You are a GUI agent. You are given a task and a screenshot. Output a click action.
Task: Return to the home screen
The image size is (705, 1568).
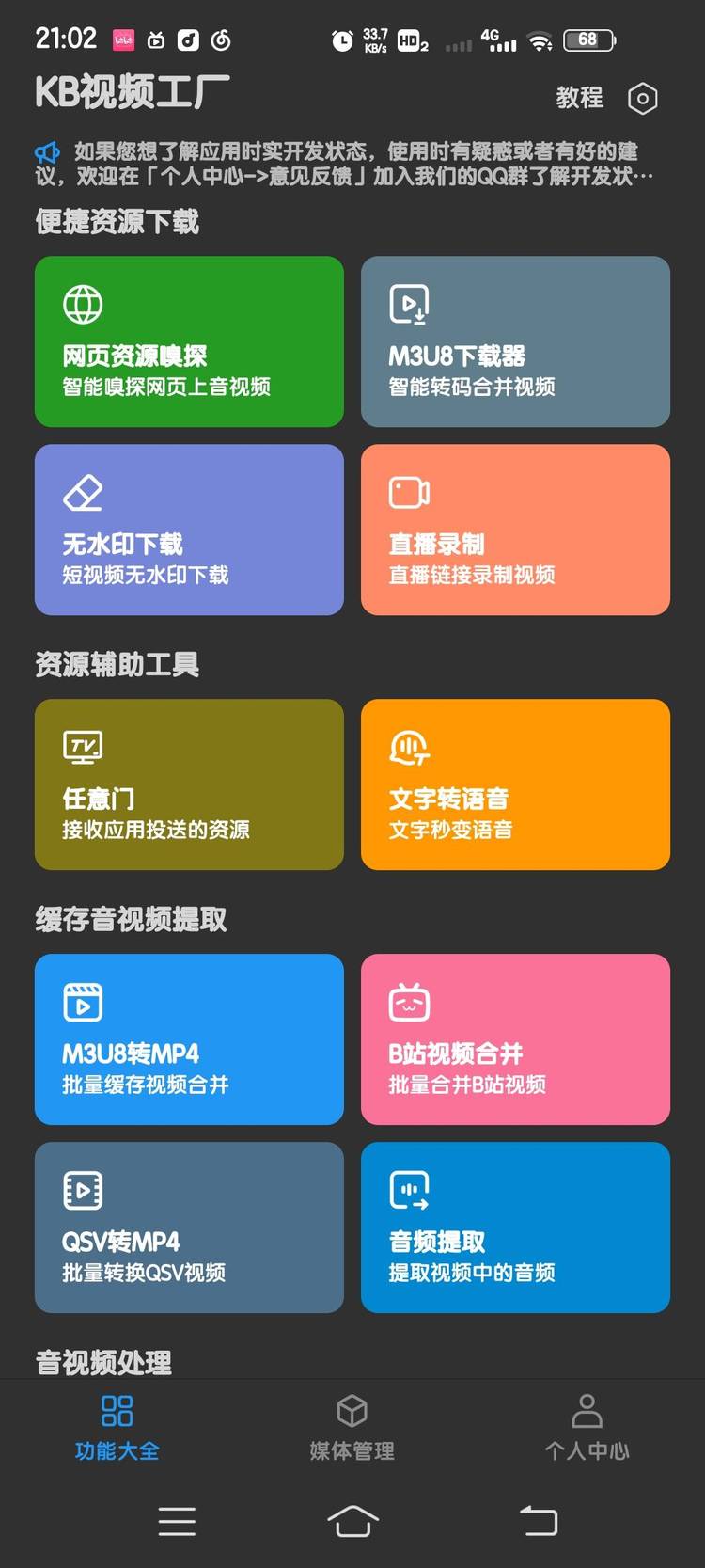tap(352, 1520)
